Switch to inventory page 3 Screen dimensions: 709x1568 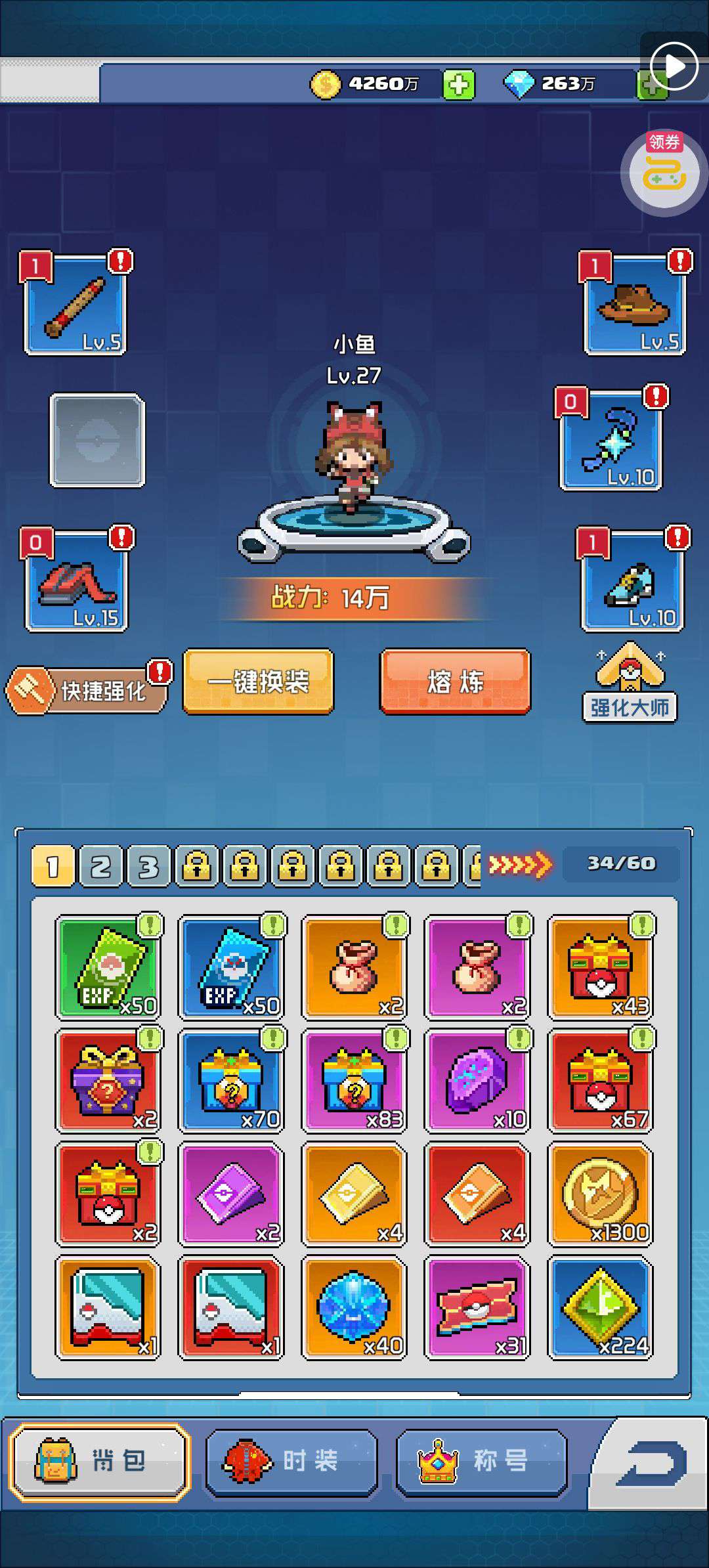tap(148, 867)
